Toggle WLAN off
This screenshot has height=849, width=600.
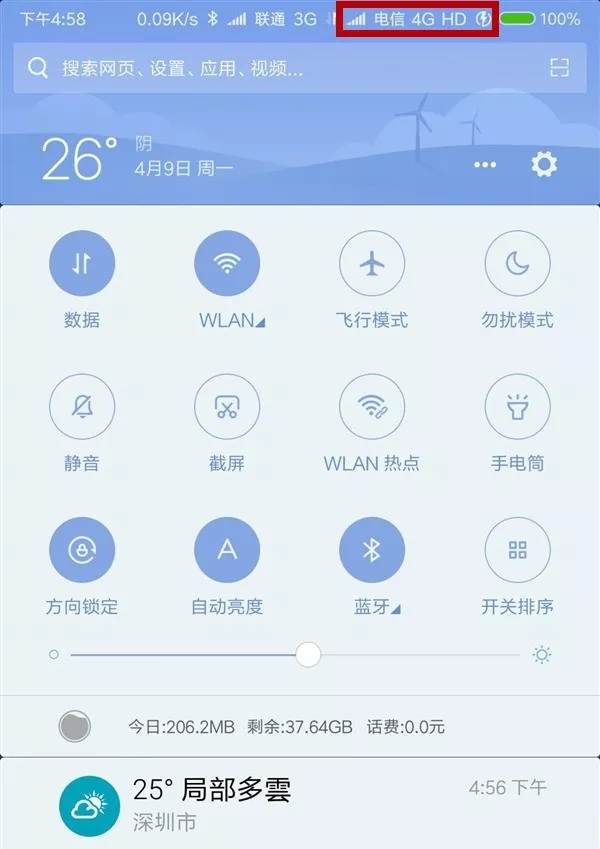click(x=227, y=264)
